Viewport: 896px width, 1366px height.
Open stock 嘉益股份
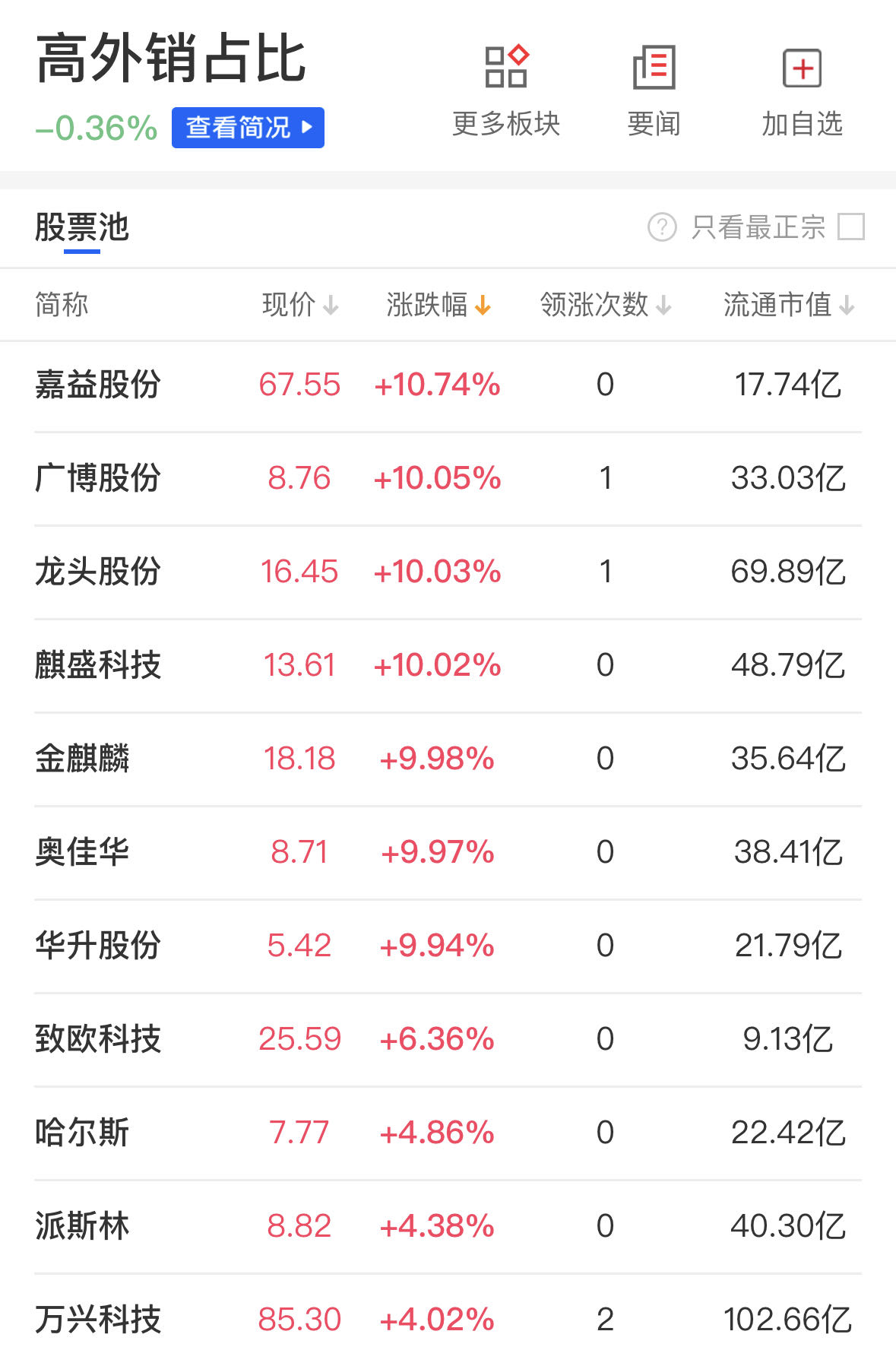98,385
